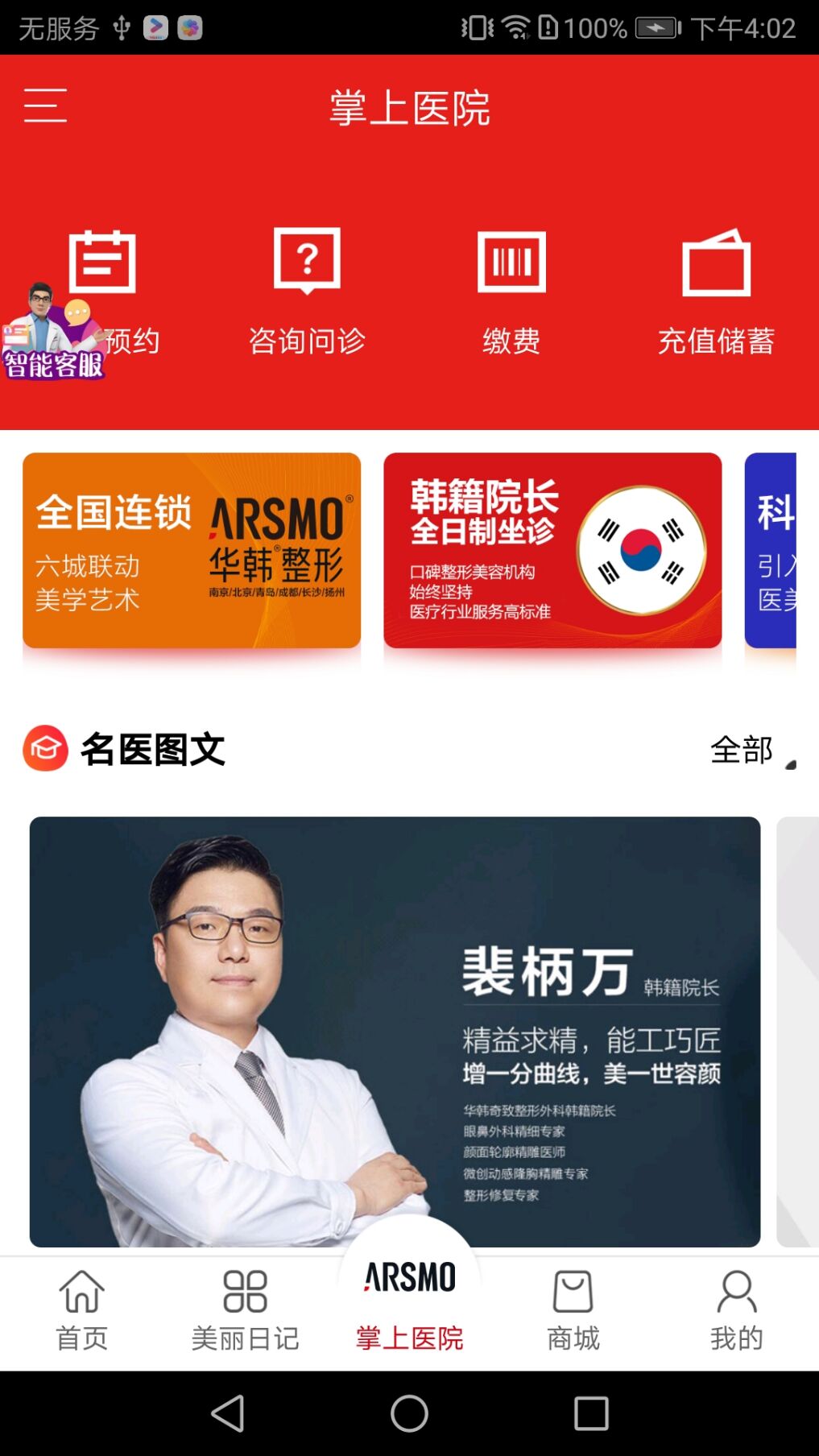Tap the system home button
The width and height of the screenshot is (819, 1456).
(409, 1413)
